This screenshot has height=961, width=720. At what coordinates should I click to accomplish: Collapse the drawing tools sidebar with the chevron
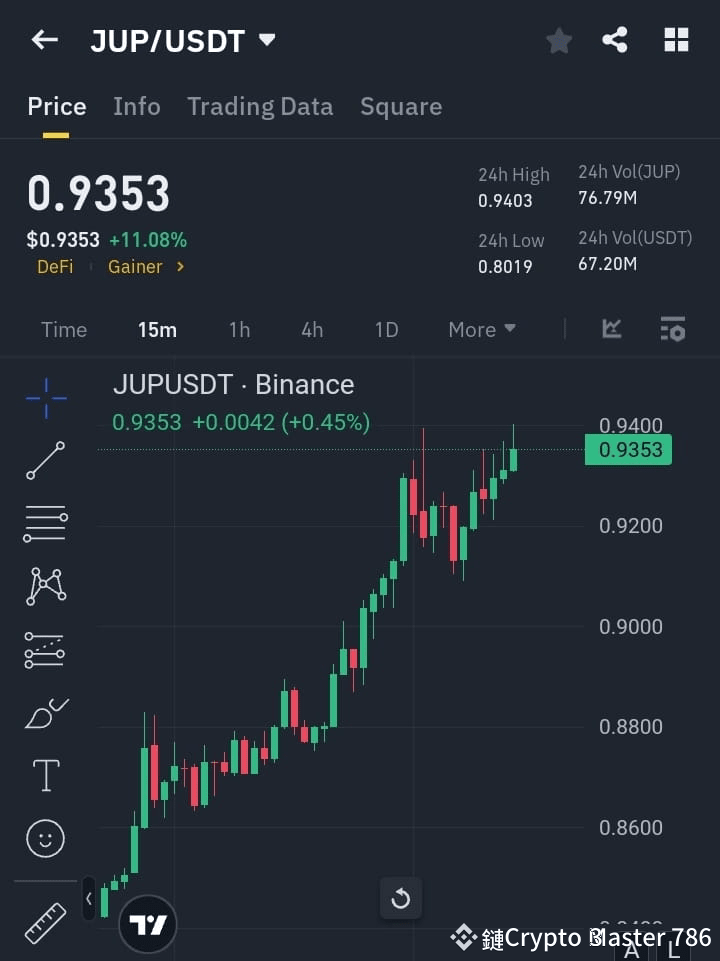click(x=88, y=899)
